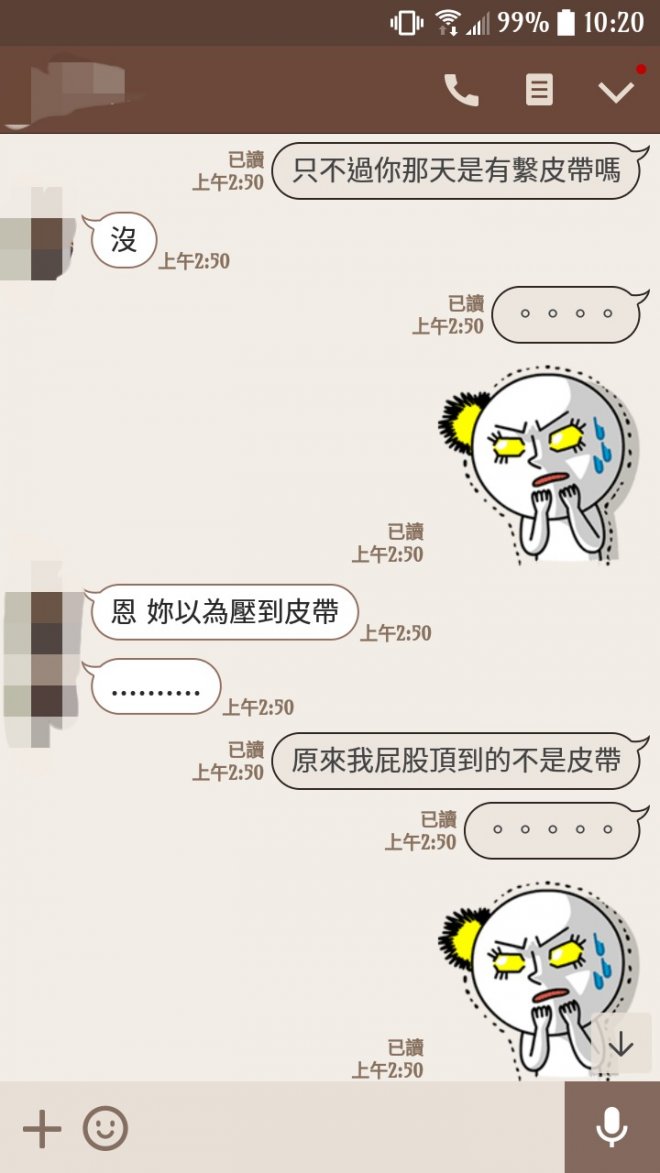Open the emoji sticker picker
Screen dimensions: 660x1173
coord(105,1129)
